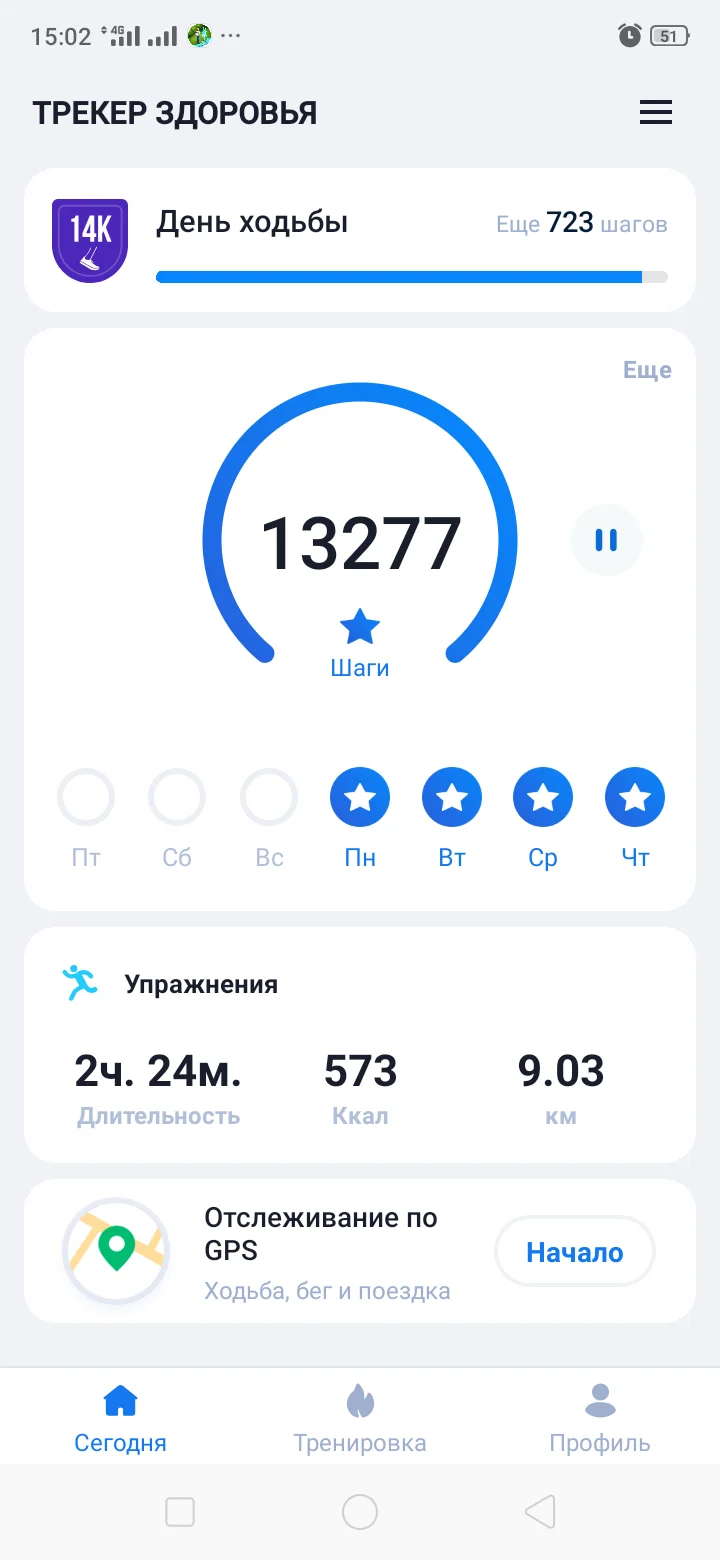Select the Пн day star

360,797
